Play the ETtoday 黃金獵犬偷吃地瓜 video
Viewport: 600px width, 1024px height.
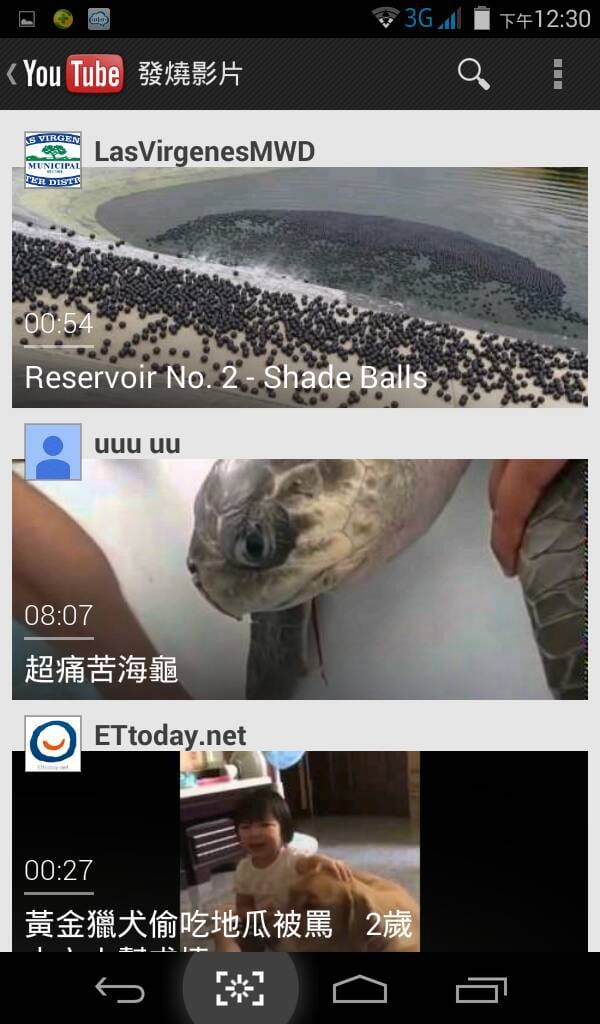pyautogui.click(x=300, y=850)
